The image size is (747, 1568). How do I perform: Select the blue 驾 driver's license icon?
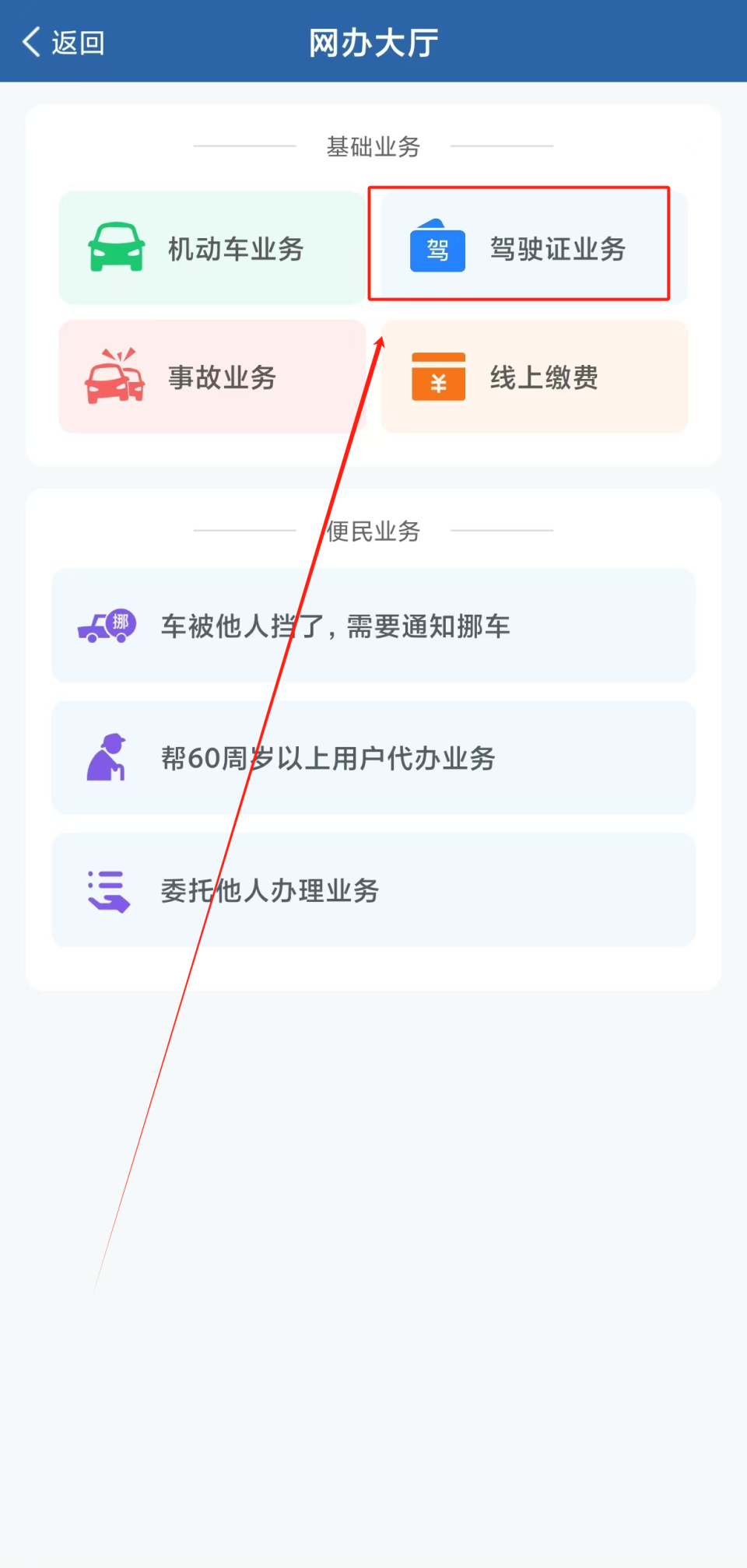point(437,249)
